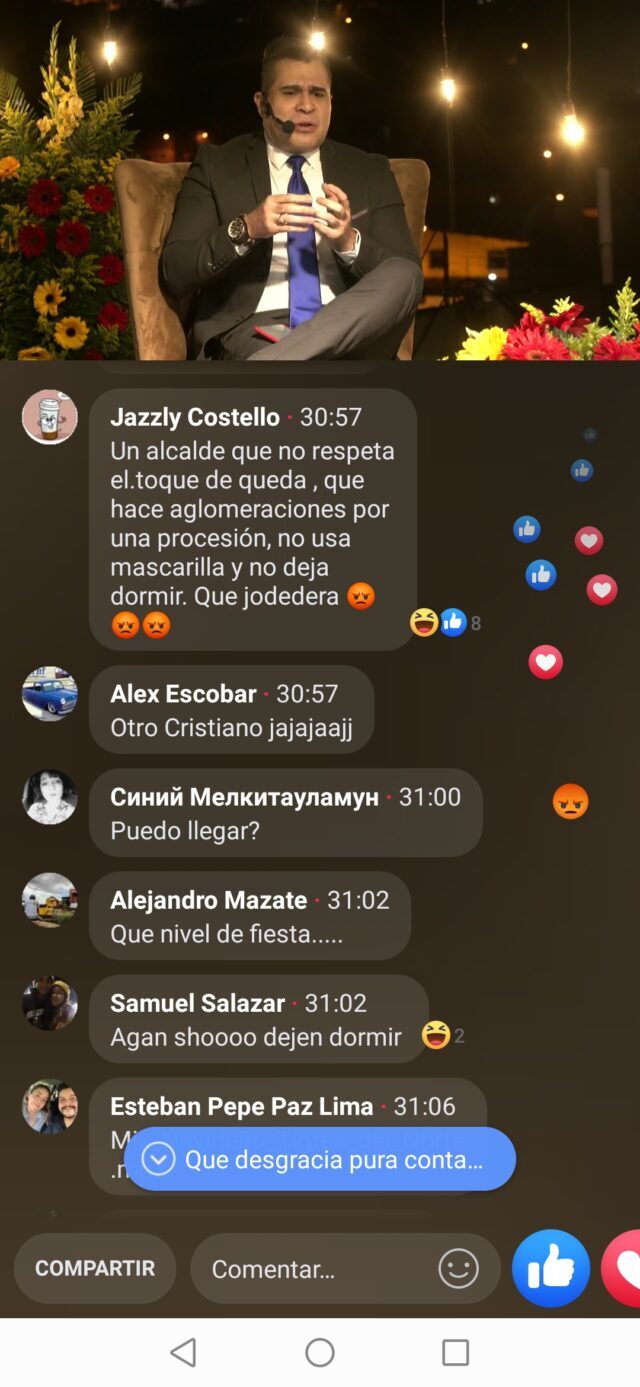The width and height of the screenshot is (640, 1387).
Task: Open Jazzly Costello's profile picture
Action: (50, 417)
